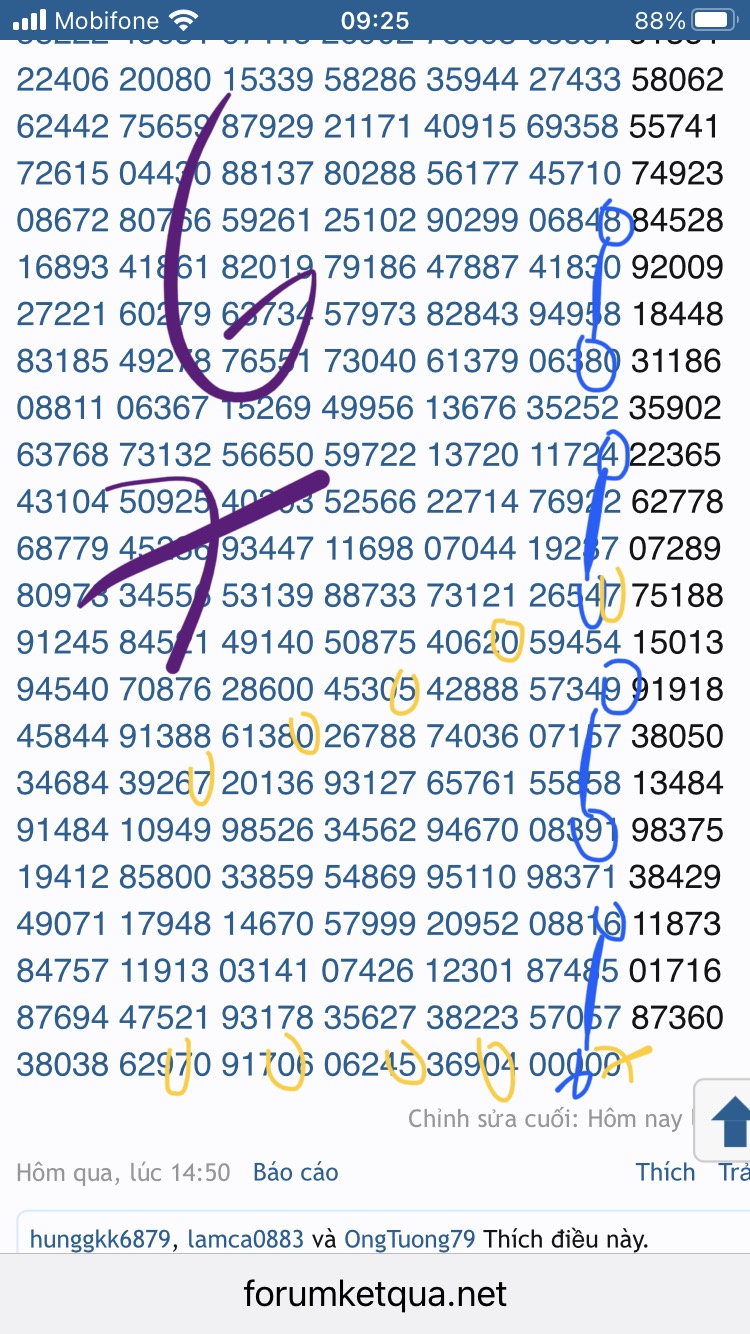View OngTuong79's profile
Screen dimensions: 750x1334
point(409,1239)
